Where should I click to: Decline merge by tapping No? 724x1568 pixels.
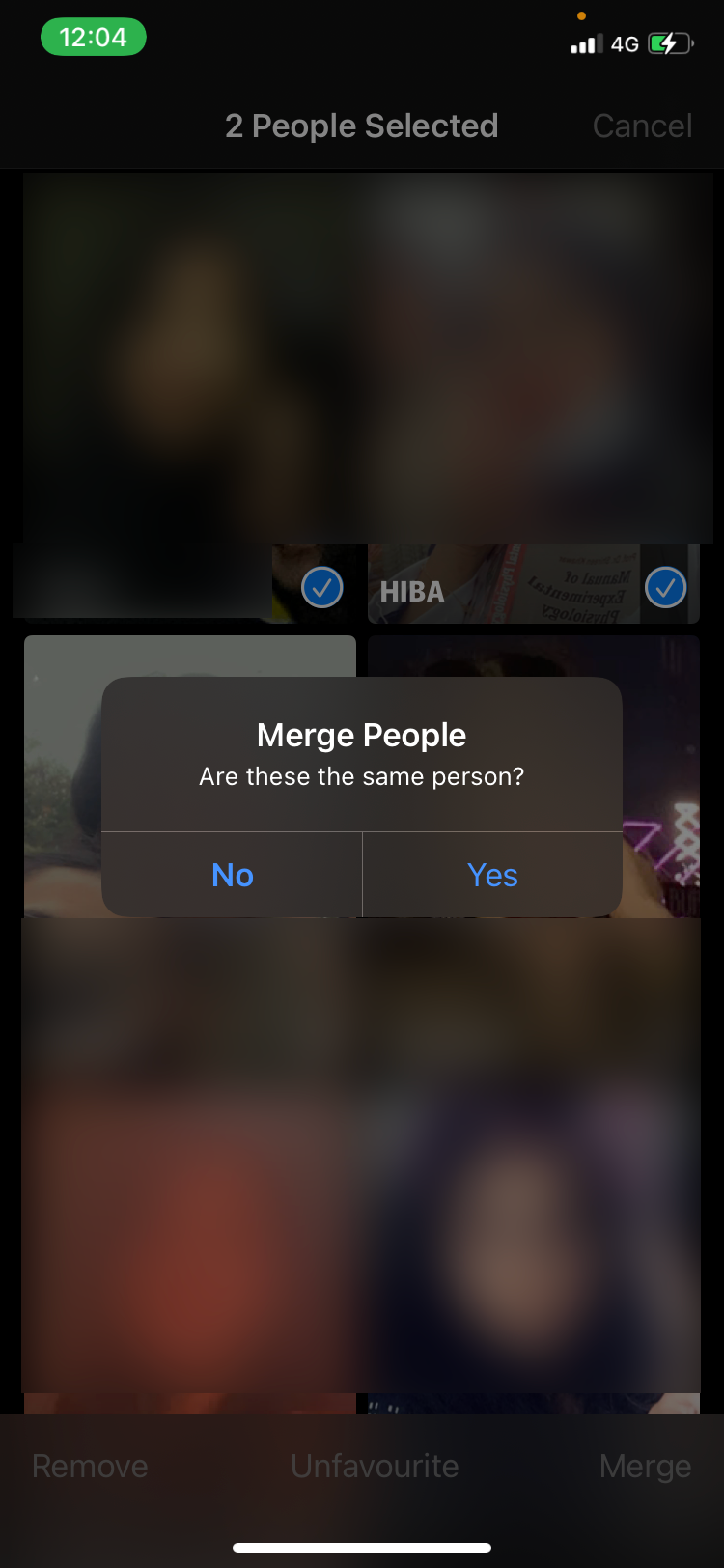click(x=232, y=875)
